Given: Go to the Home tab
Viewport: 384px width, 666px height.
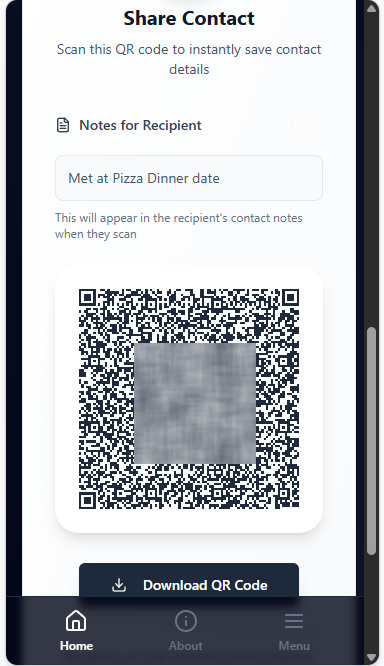Looking at the screenshot, I should click(x=76, y=631).
